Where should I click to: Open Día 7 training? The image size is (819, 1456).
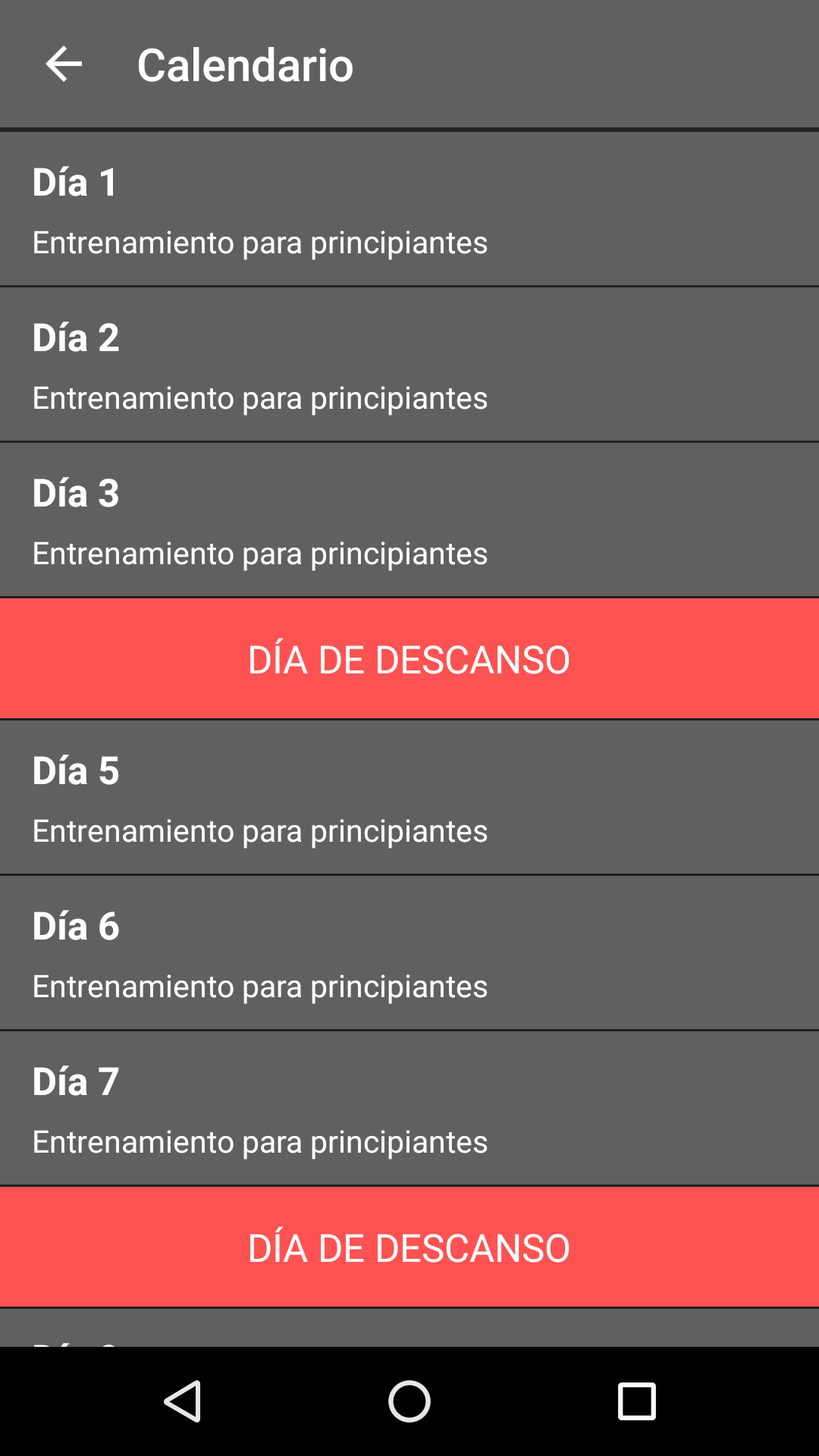pyautogui.click(x=409, y=1109)
